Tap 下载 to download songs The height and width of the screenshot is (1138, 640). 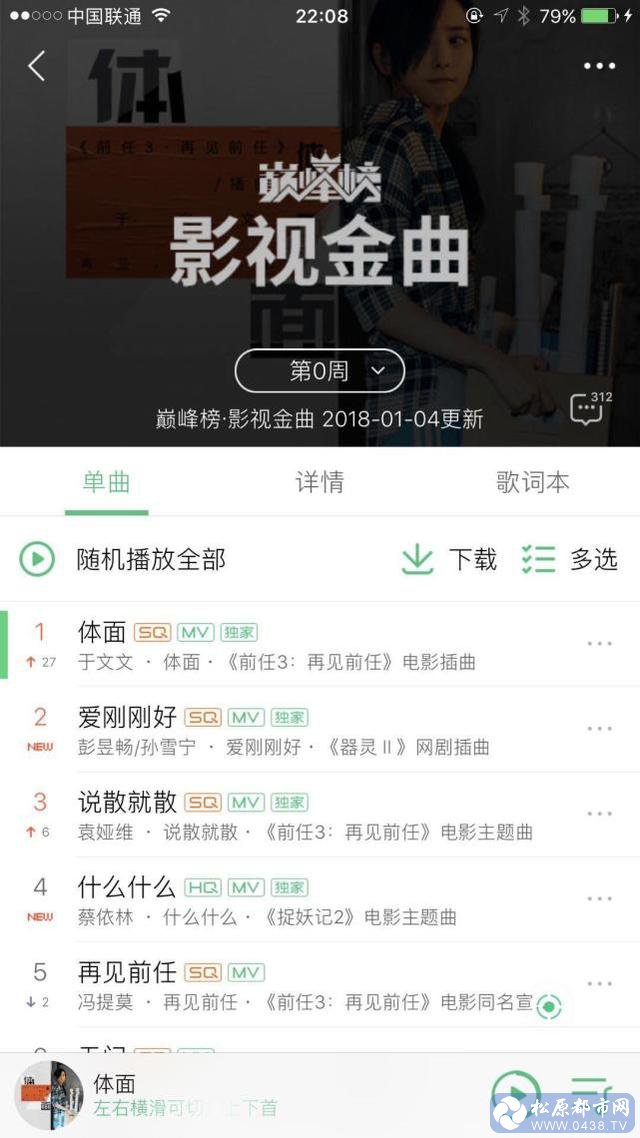[450, 559]
